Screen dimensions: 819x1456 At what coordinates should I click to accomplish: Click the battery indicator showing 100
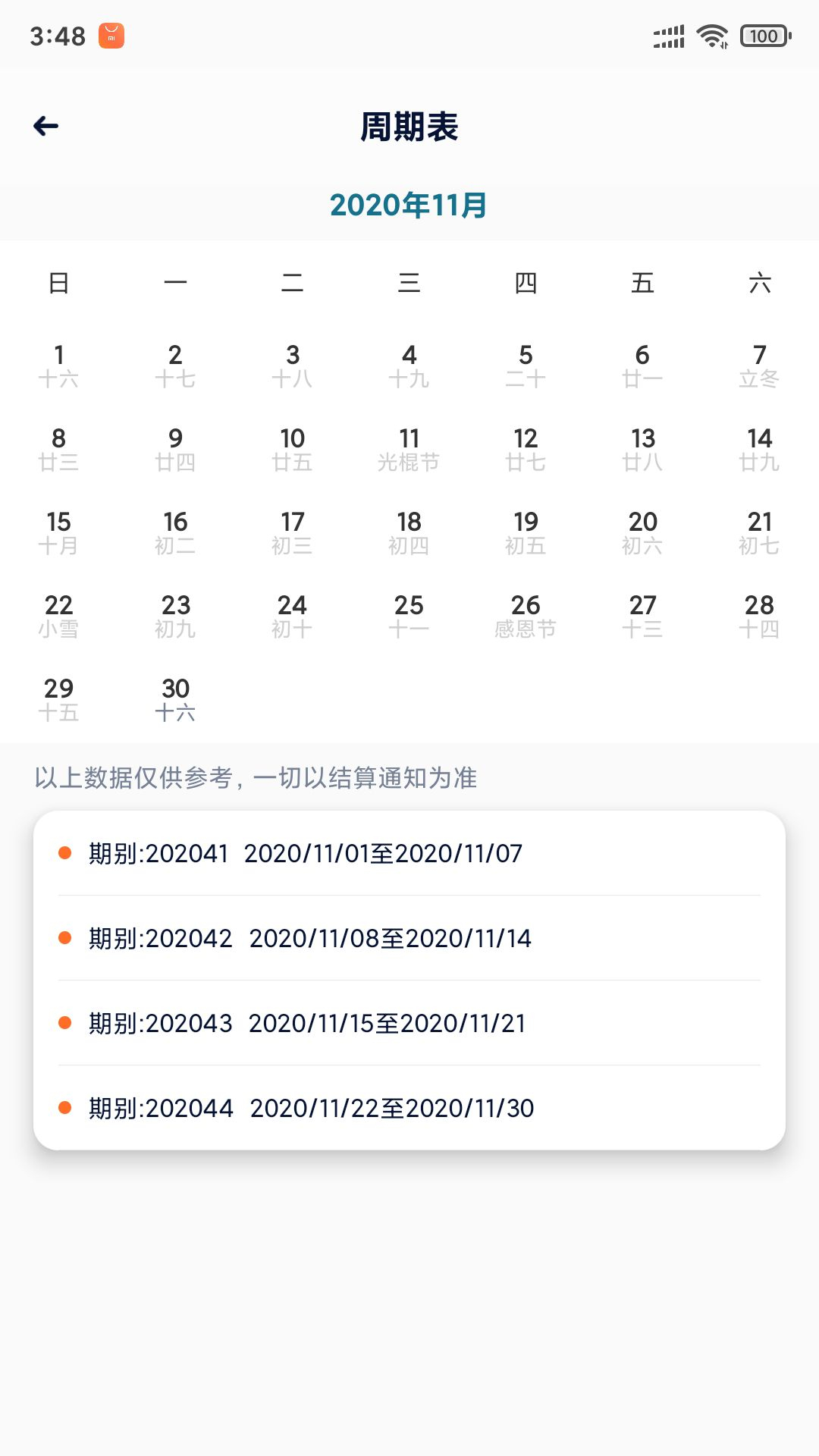(x=762, y=35)
